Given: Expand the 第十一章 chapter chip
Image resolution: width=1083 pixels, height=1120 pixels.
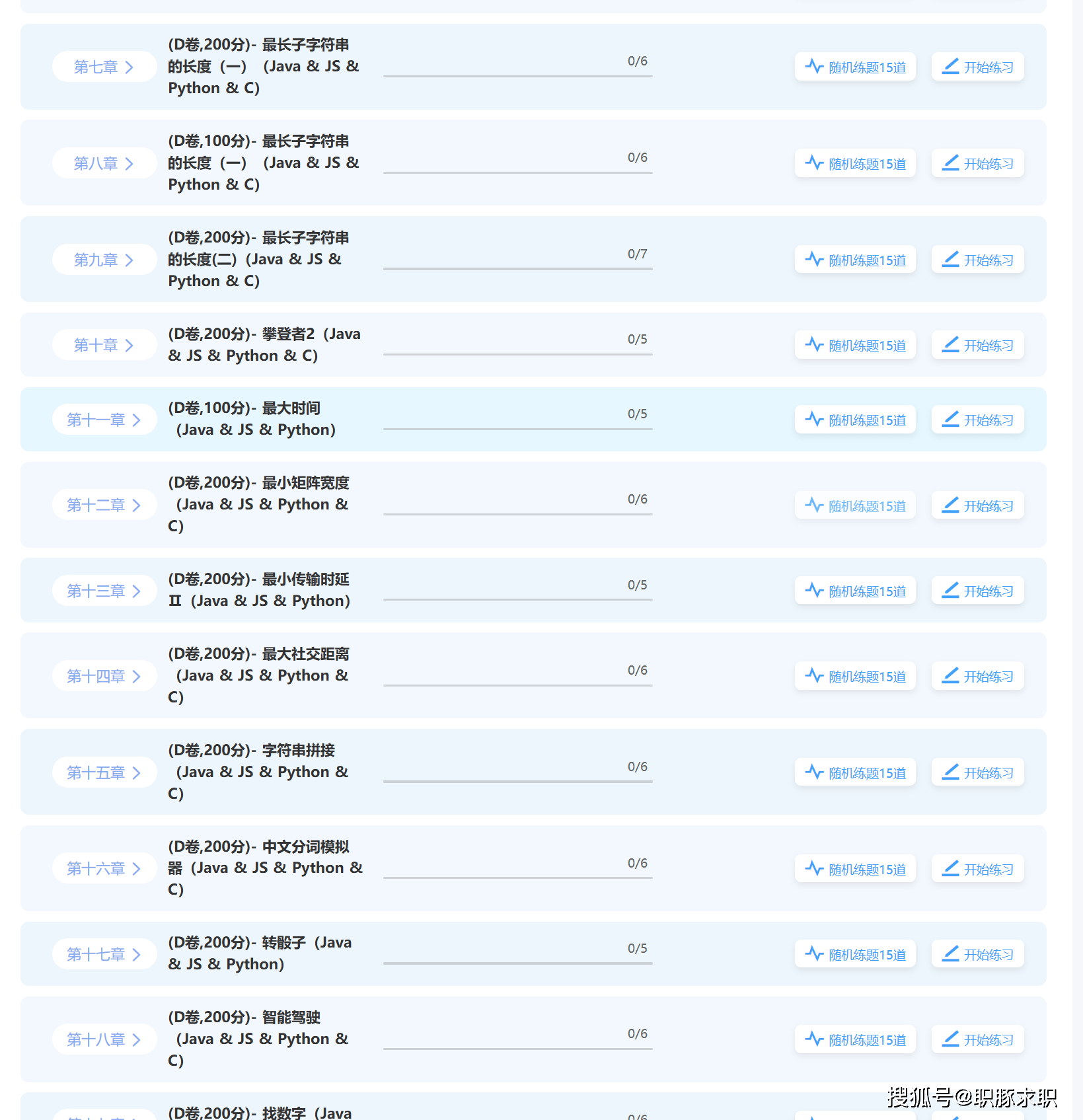Looking at the screenshot, I should click(104, 420).
